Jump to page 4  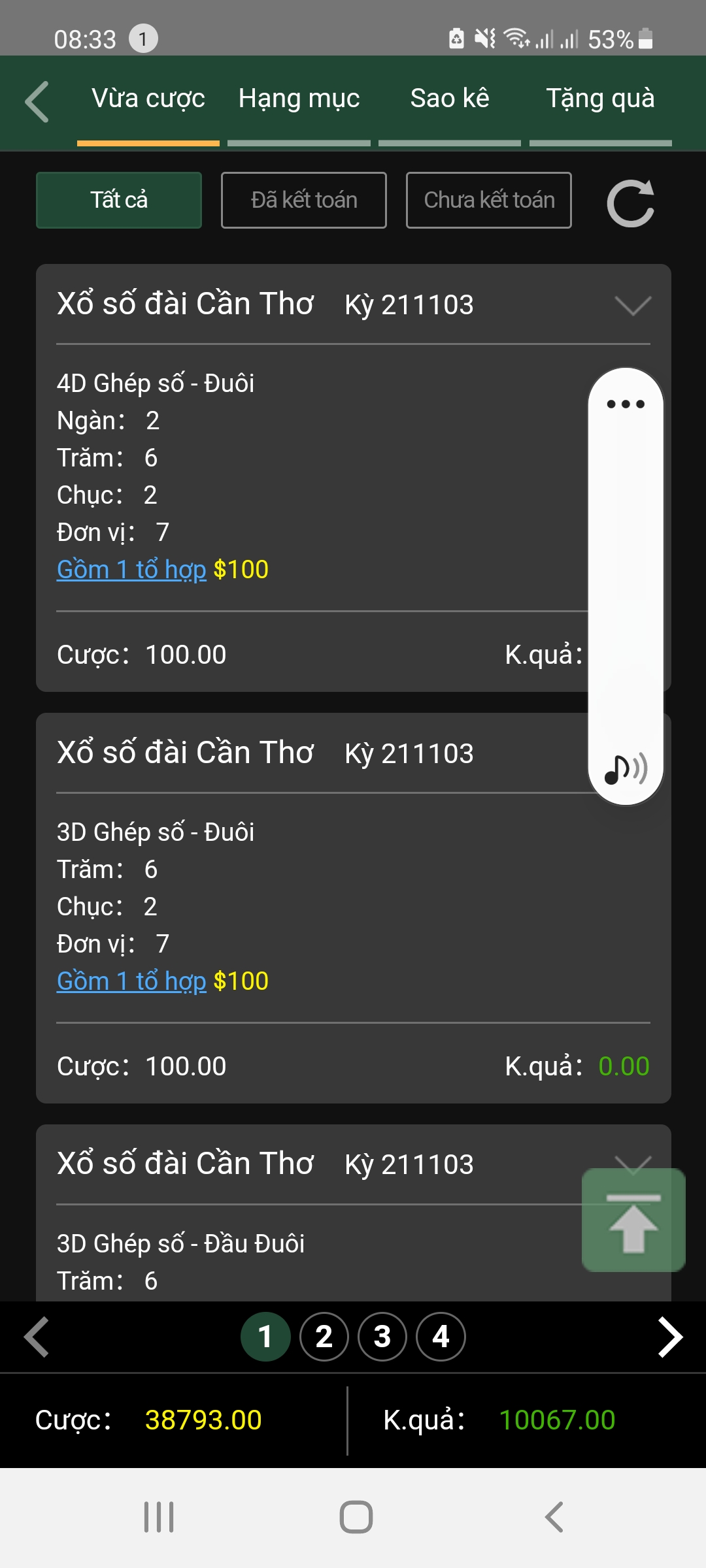pos(441,1337)
